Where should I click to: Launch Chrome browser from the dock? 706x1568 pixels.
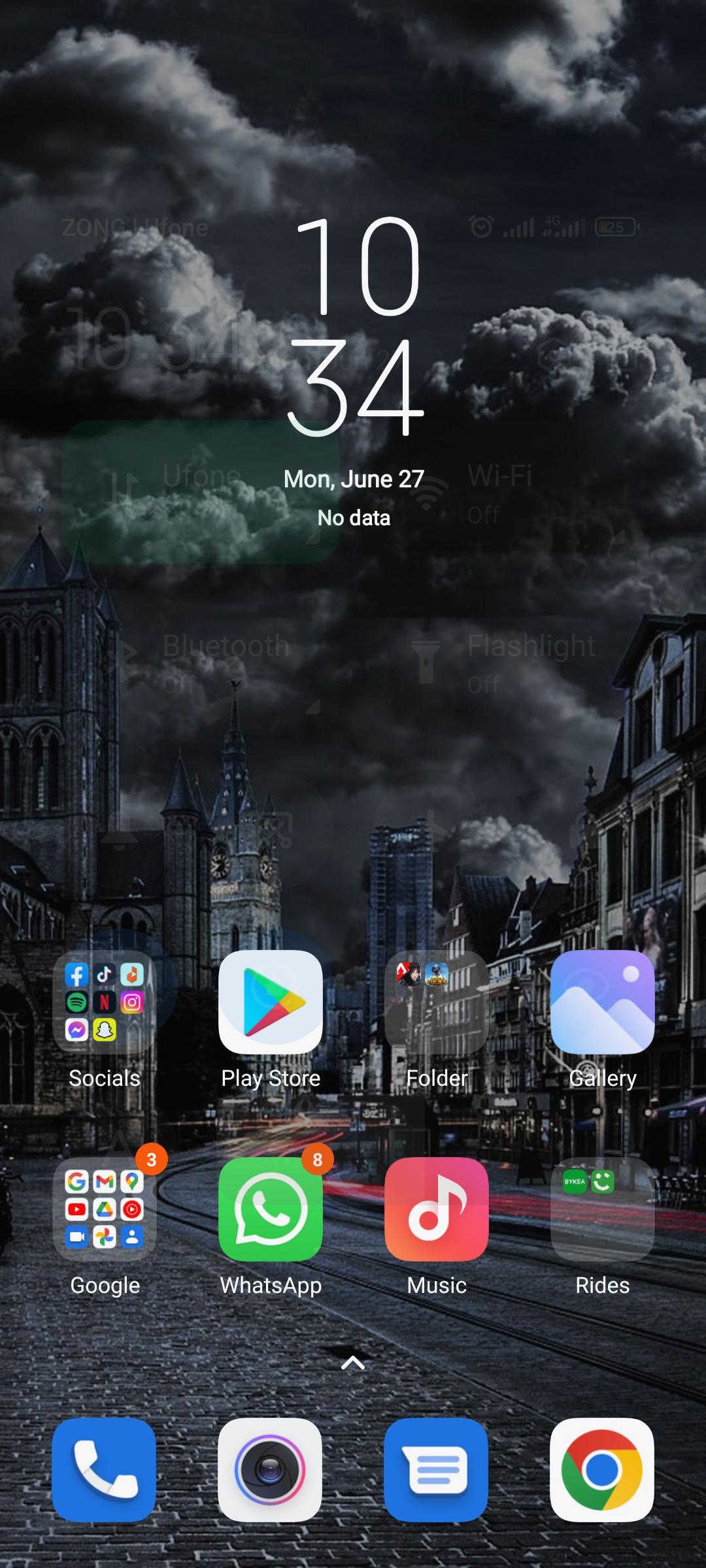(603, 1470)
